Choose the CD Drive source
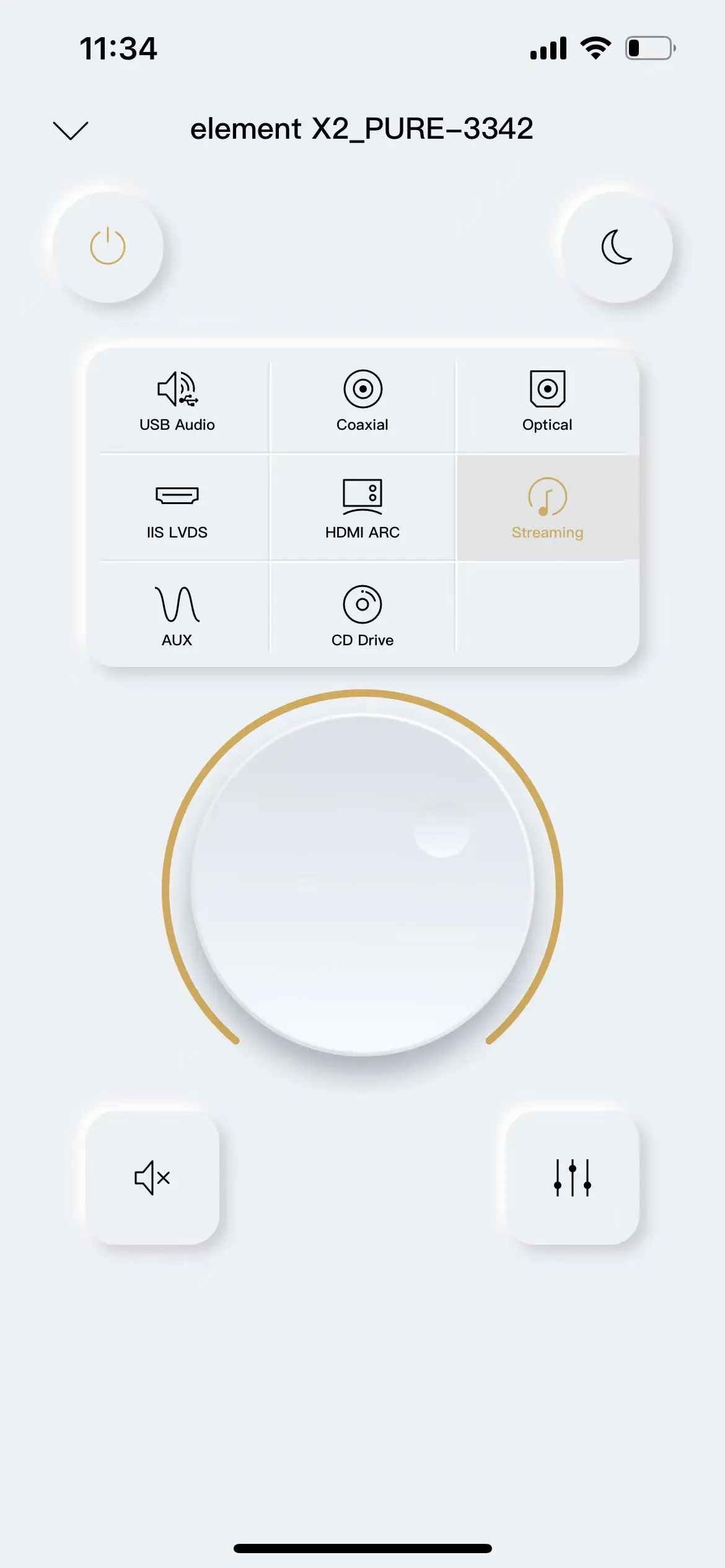This screenshot has height=1568, width=725. point(362,616)
